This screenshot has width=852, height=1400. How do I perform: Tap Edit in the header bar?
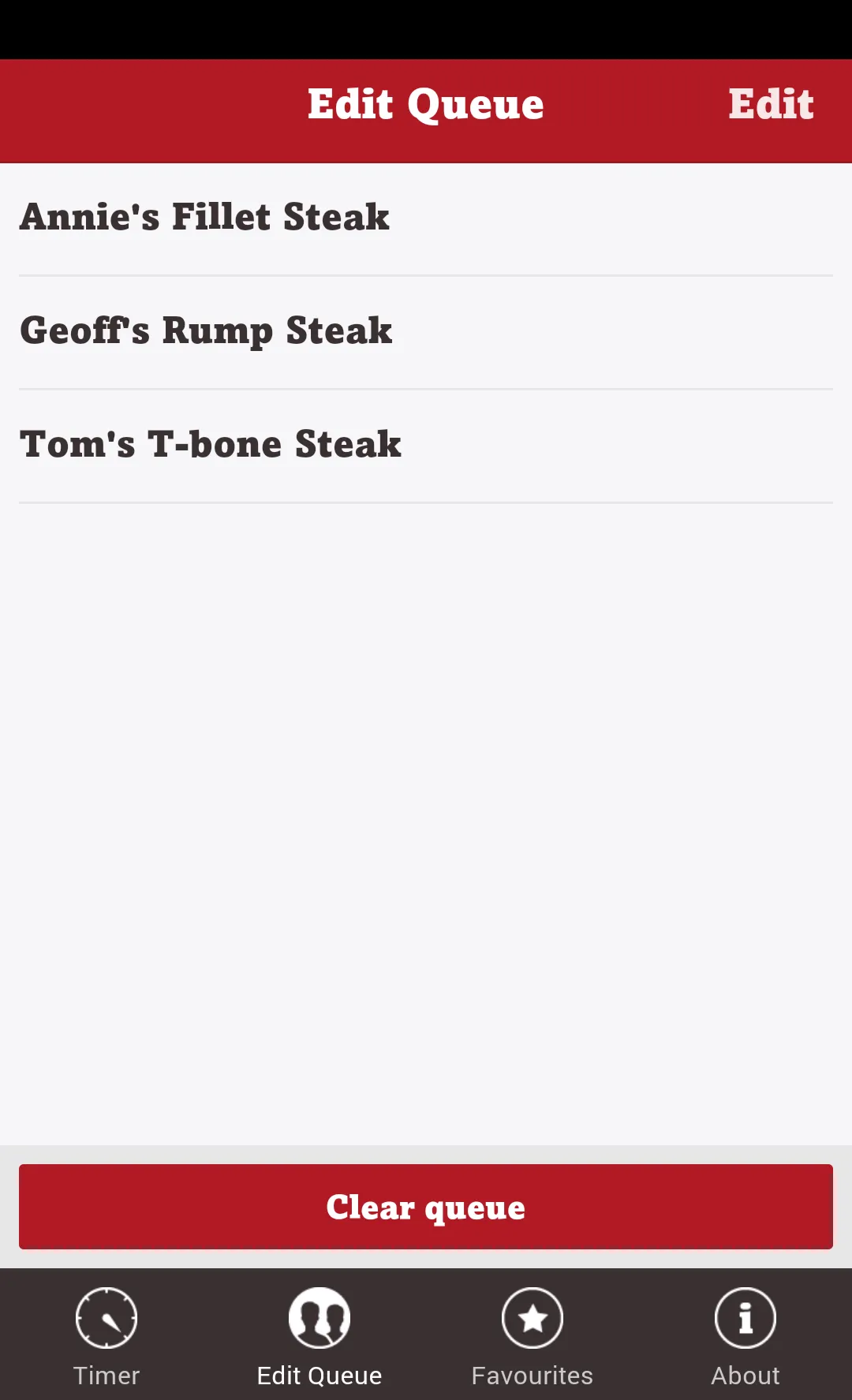click(770, 105)
